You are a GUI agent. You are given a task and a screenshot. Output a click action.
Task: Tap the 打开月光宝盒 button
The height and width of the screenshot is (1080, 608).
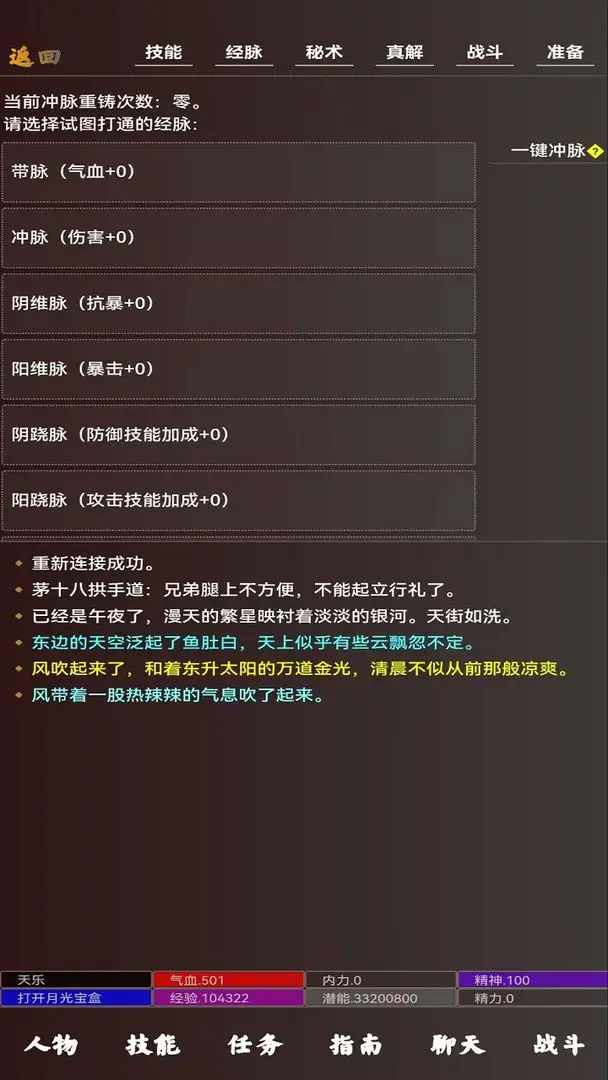[x=76, y=997]
